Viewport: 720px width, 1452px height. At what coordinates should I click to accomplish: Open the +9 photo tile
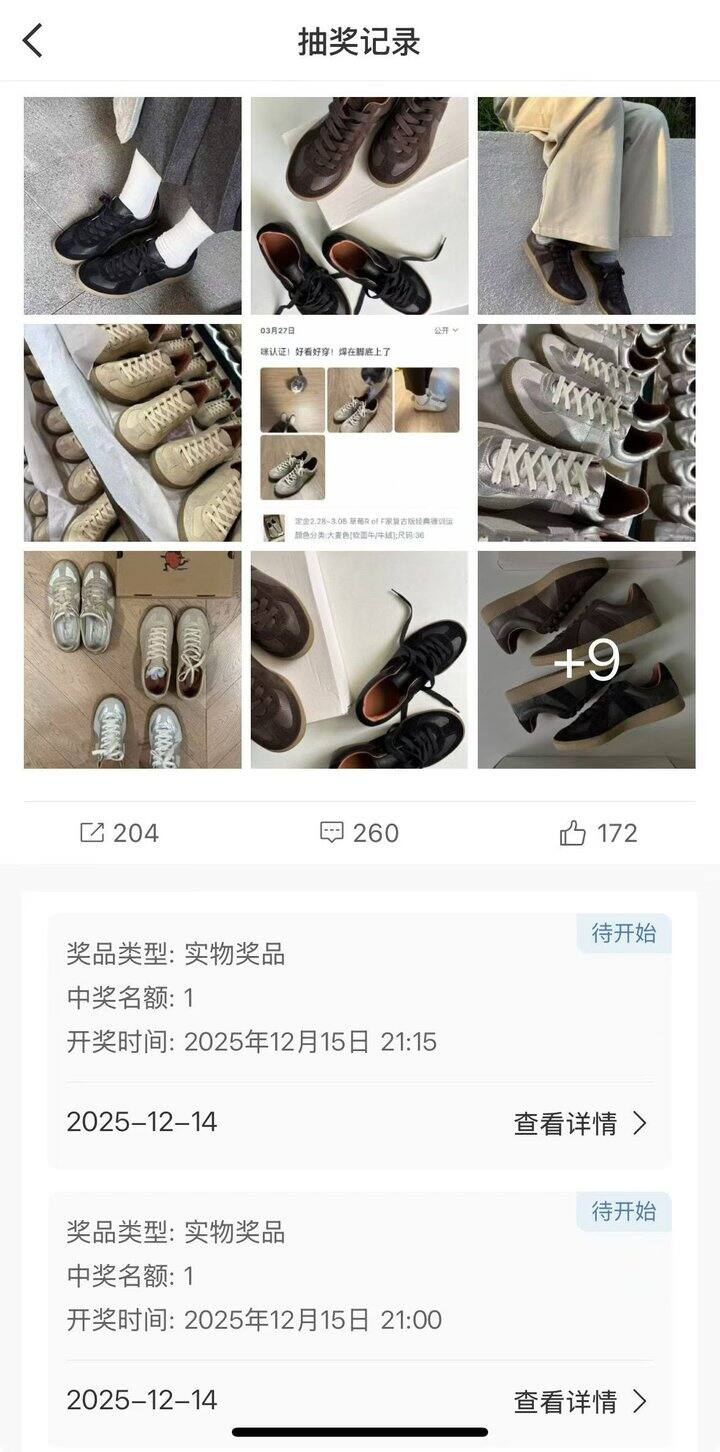pos(586,660)
